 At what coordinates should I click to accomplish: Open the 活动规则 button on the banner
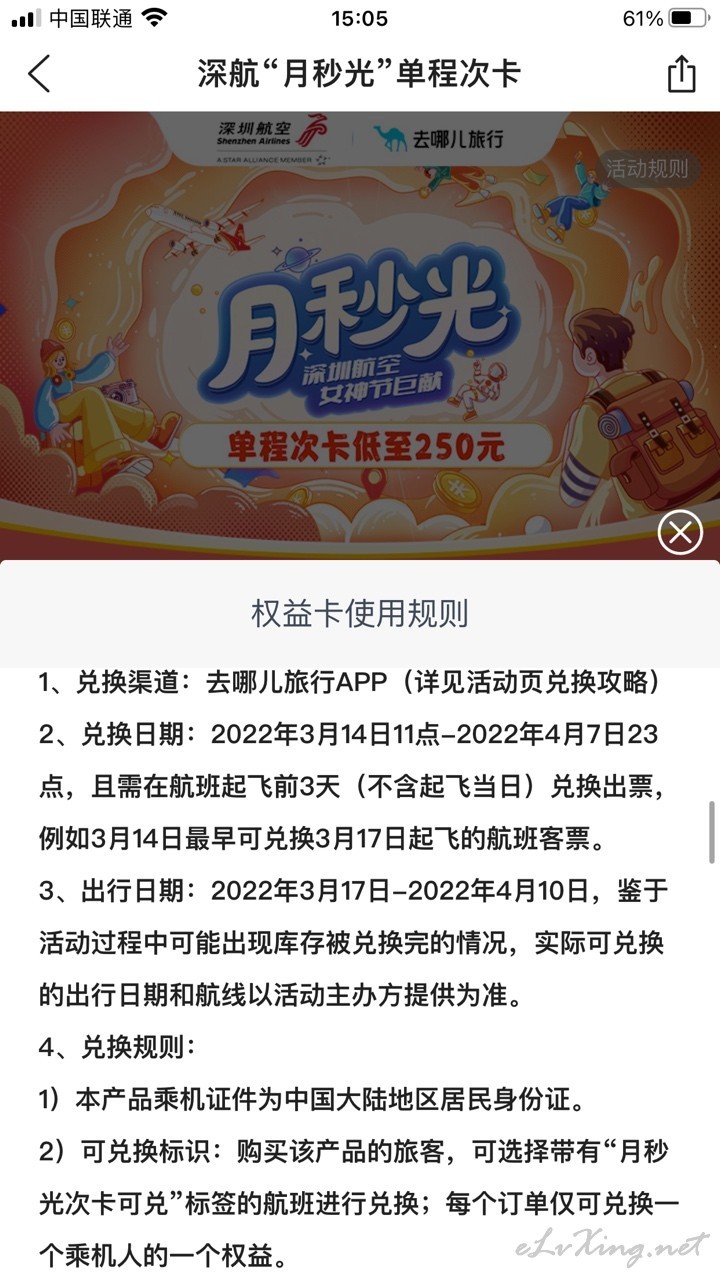coord(647,168)
